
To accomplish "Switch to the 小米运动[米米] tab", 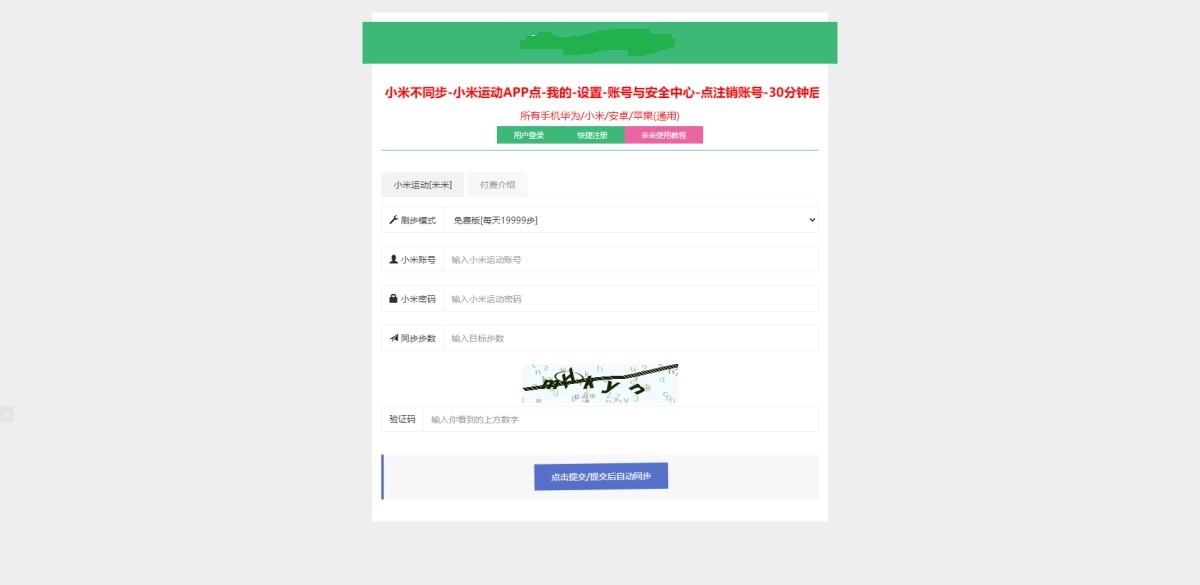I will (x=422, y=185).
